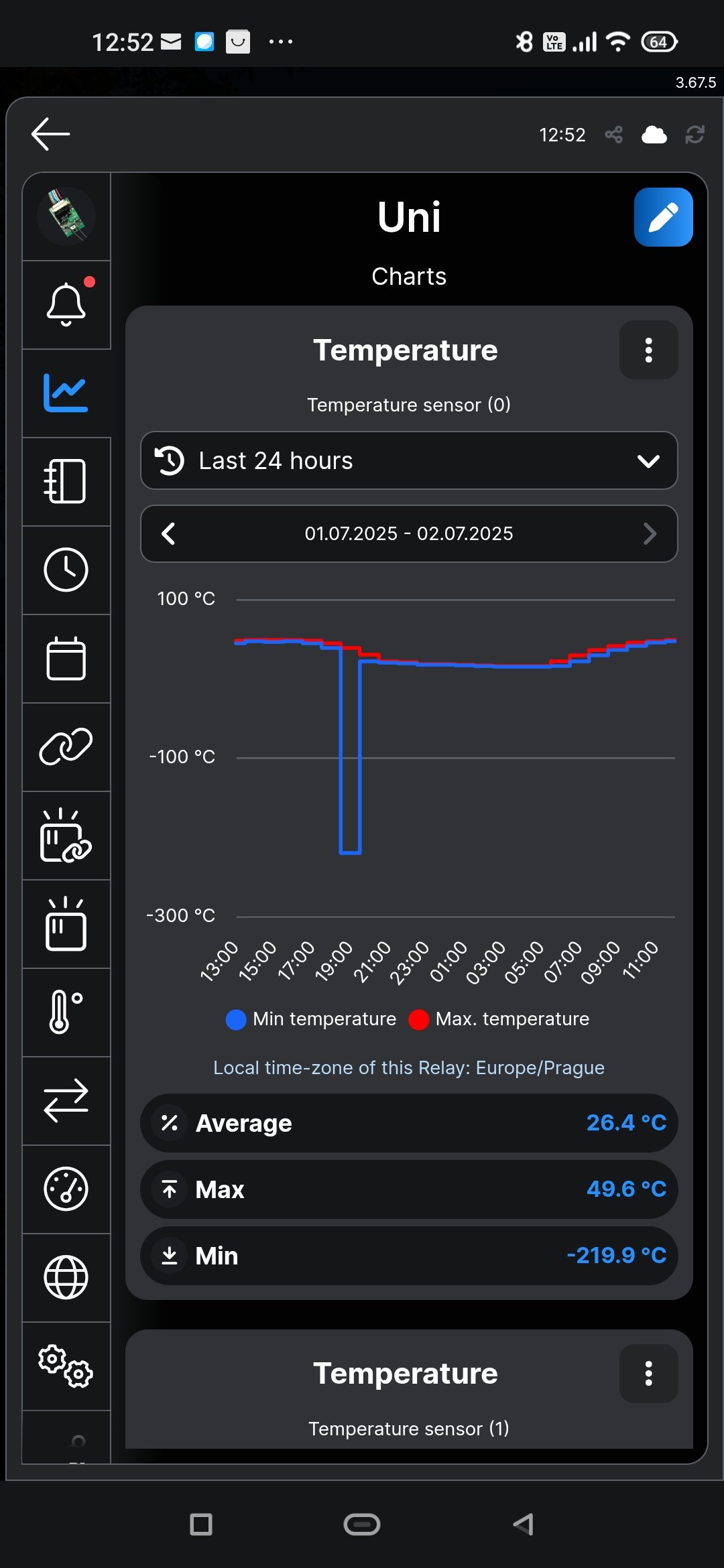The width and height of the screenshot is (724, 1568).
Task: Open the device picture tab in the sidebar
Action: point(66,216)
